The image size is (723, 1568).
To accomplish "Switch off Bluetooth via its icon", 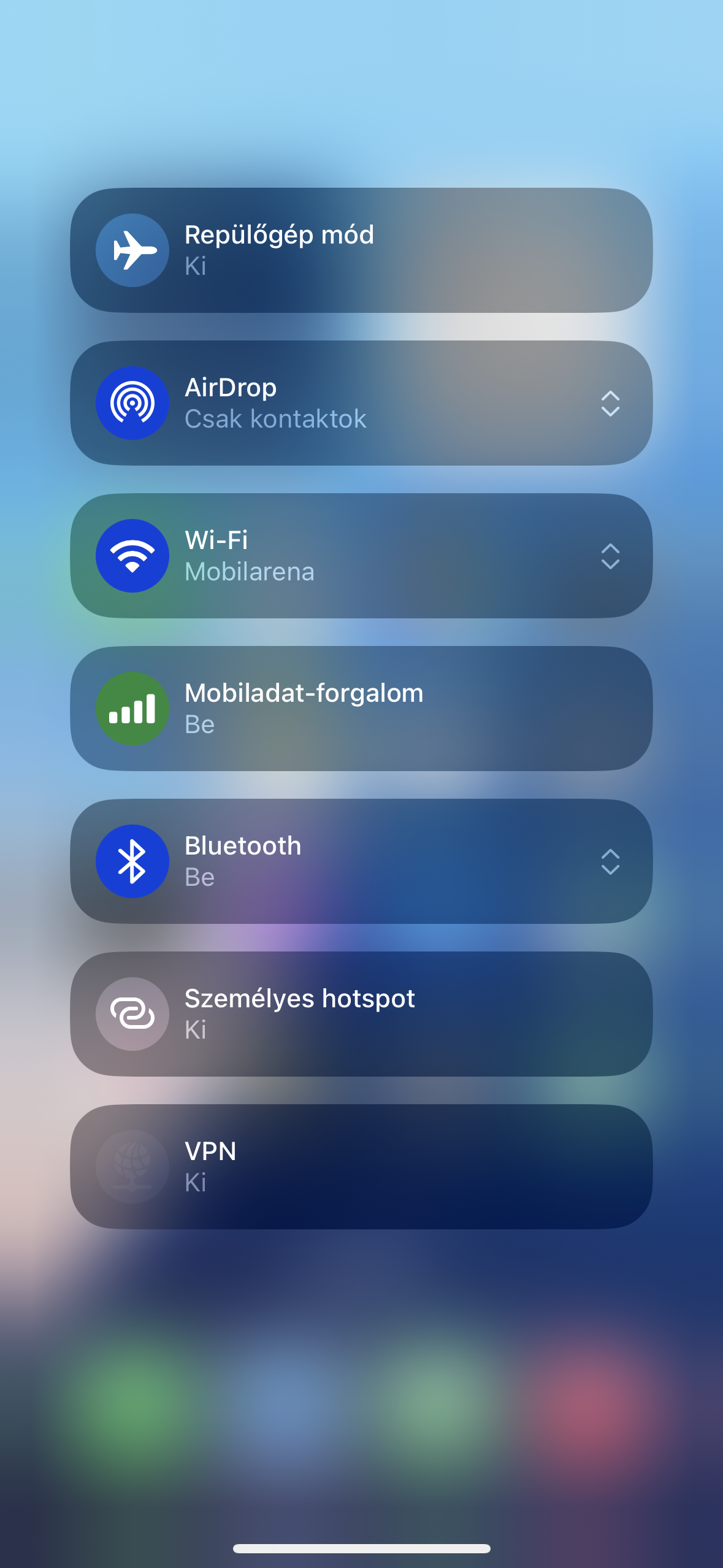I will tap(132, 861).
